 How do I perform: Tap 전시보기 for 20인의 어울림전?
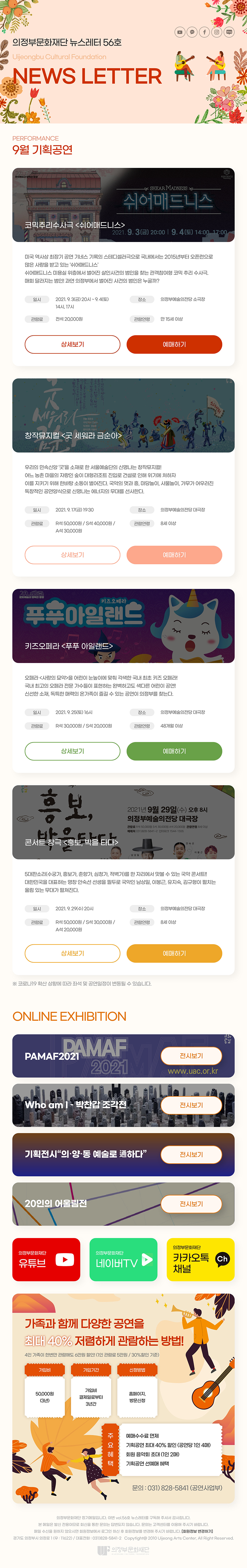191,1204
